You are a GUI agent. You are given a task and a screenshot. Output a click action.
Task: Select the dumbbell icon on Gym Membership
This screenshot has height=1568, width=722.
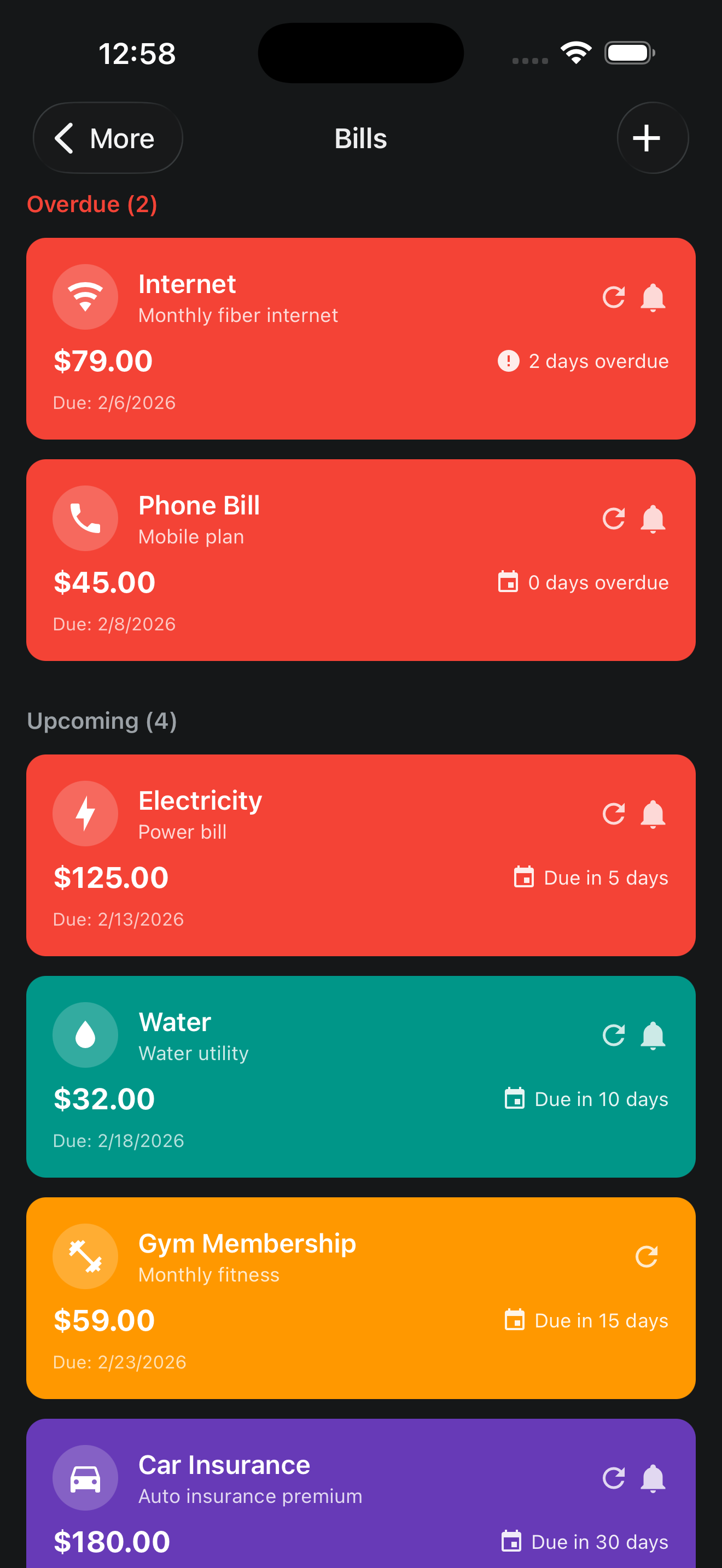point(85,1256)
